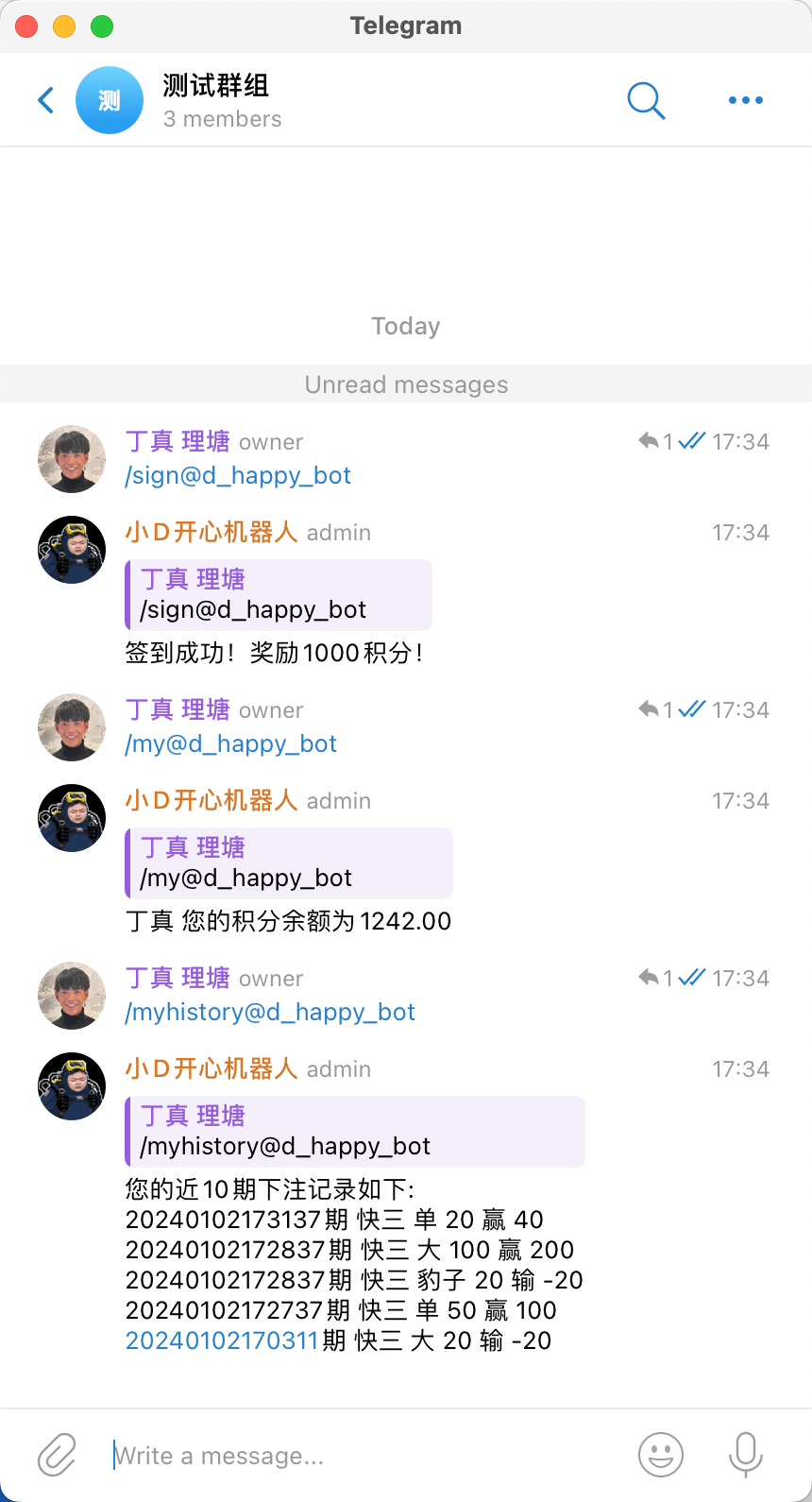Search messages in this chat
Image resolution: width=812 pixels, height=1502 pixels.
point(646,100)
